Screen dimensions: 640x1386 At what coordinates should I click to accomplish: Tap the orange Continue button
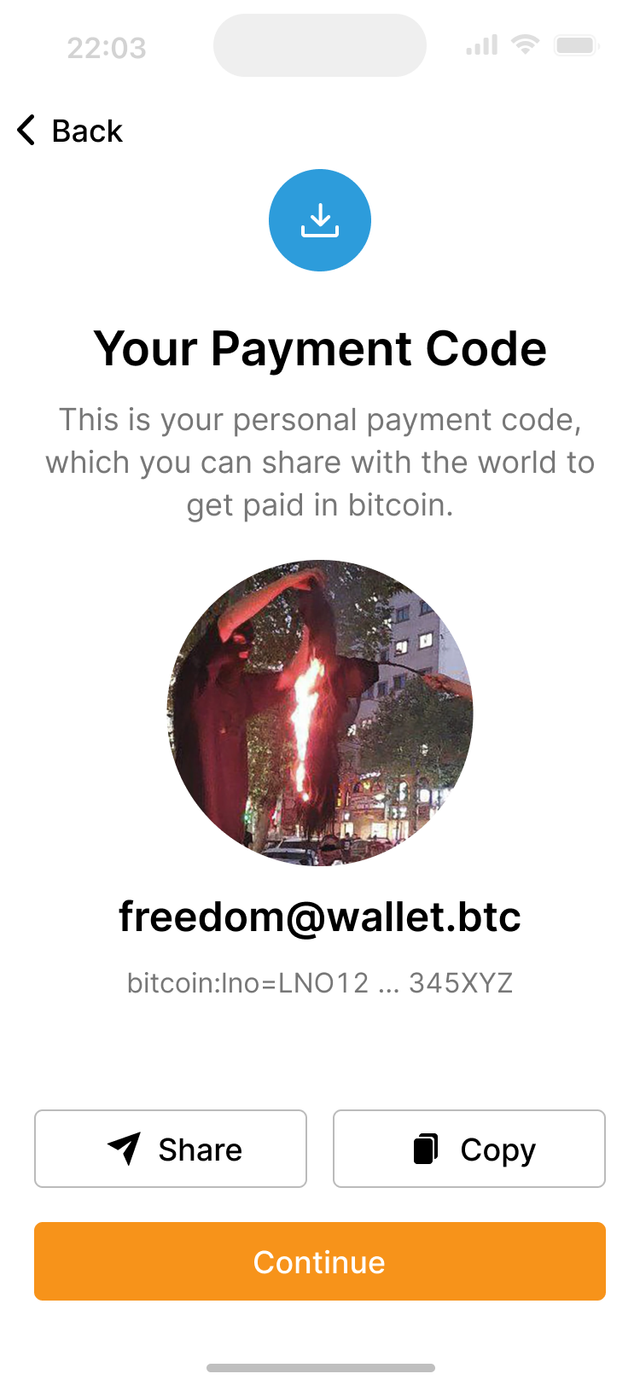tap(320, 1261)
